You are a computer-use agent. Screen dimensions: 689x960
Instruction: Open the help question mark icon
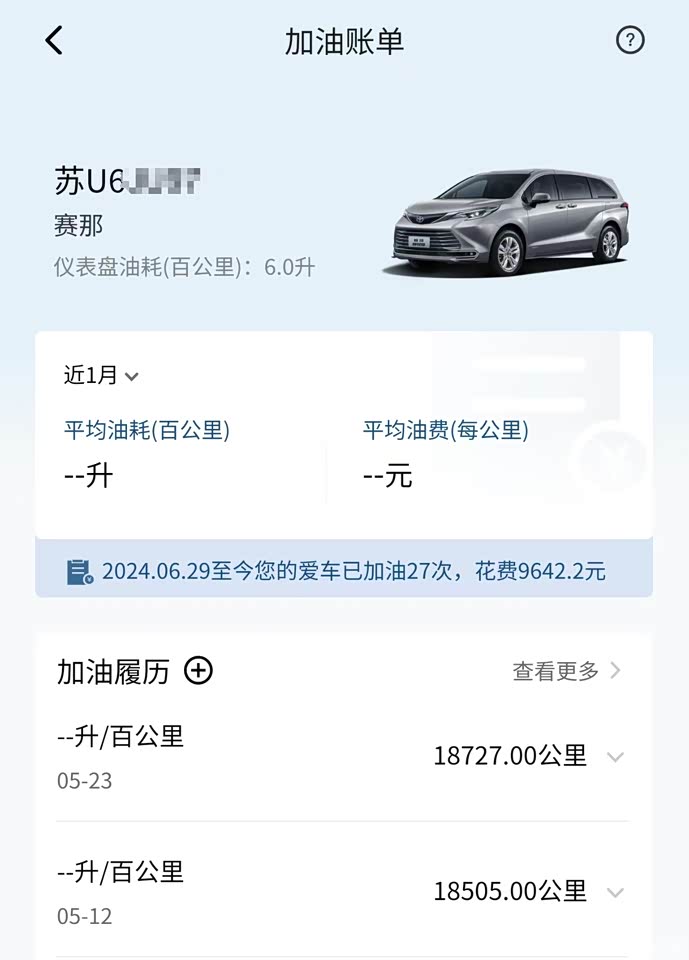point(630,40)
